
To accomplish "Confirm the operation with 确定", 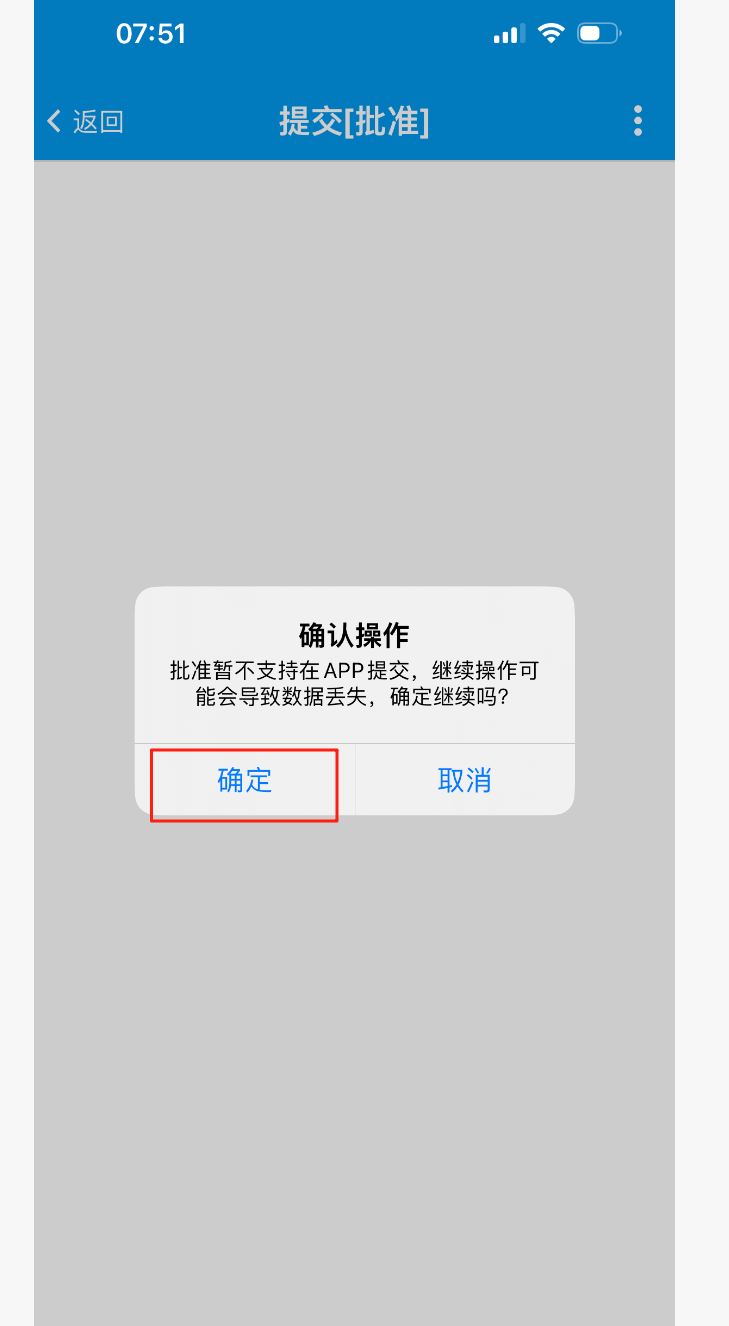I will tap(245, 780).
